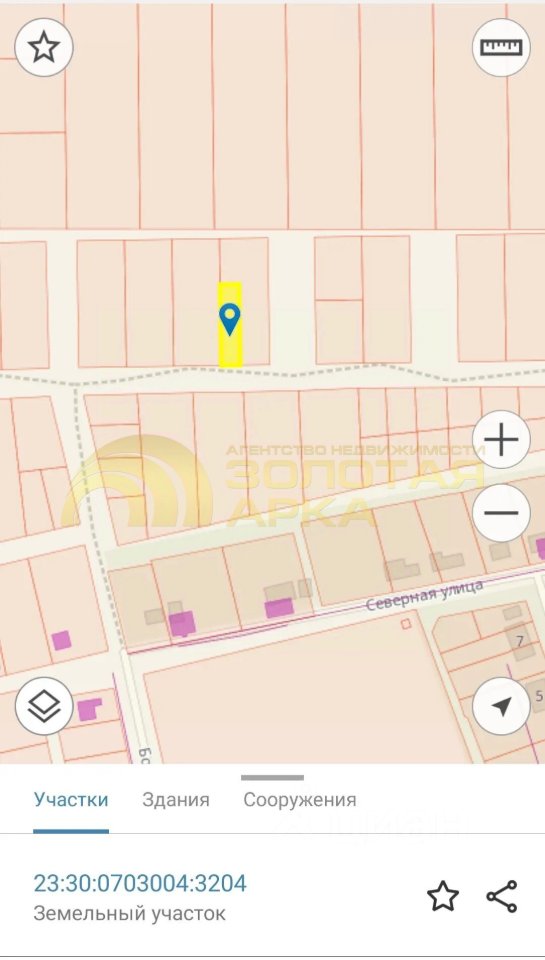Screen dimensions: 545x960
Task: Open the map layers selector
Action: pyautogui.click(x=44, y=707)
